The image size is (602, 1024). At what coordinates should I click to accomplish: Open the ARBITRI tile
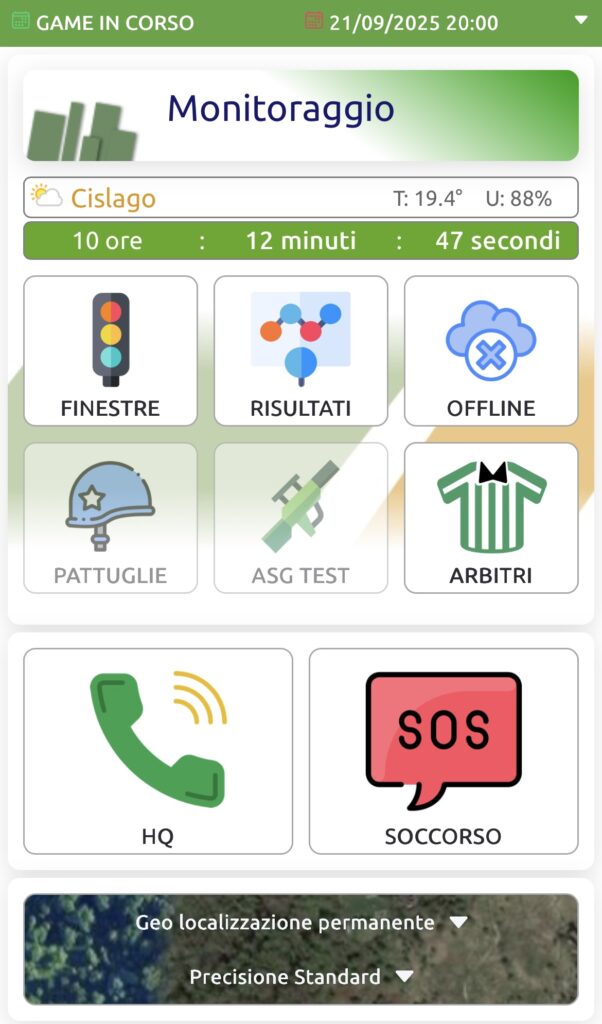491,518
